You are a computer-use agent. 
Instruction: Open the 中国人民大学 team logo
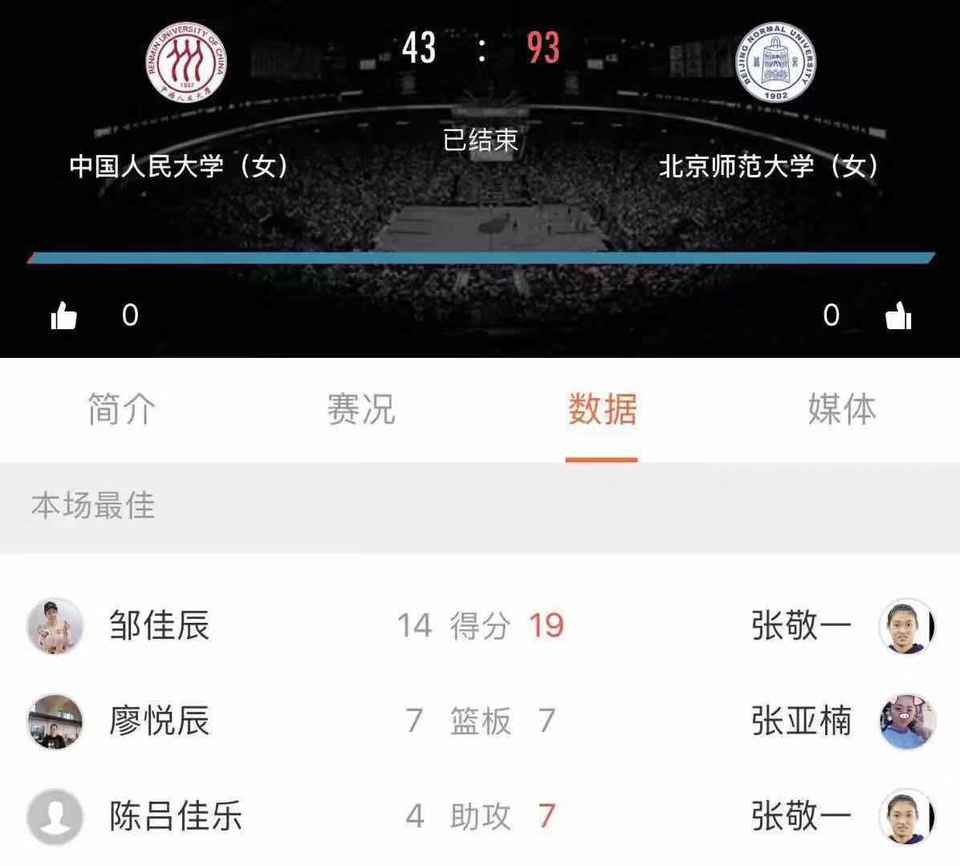[186, 65]
